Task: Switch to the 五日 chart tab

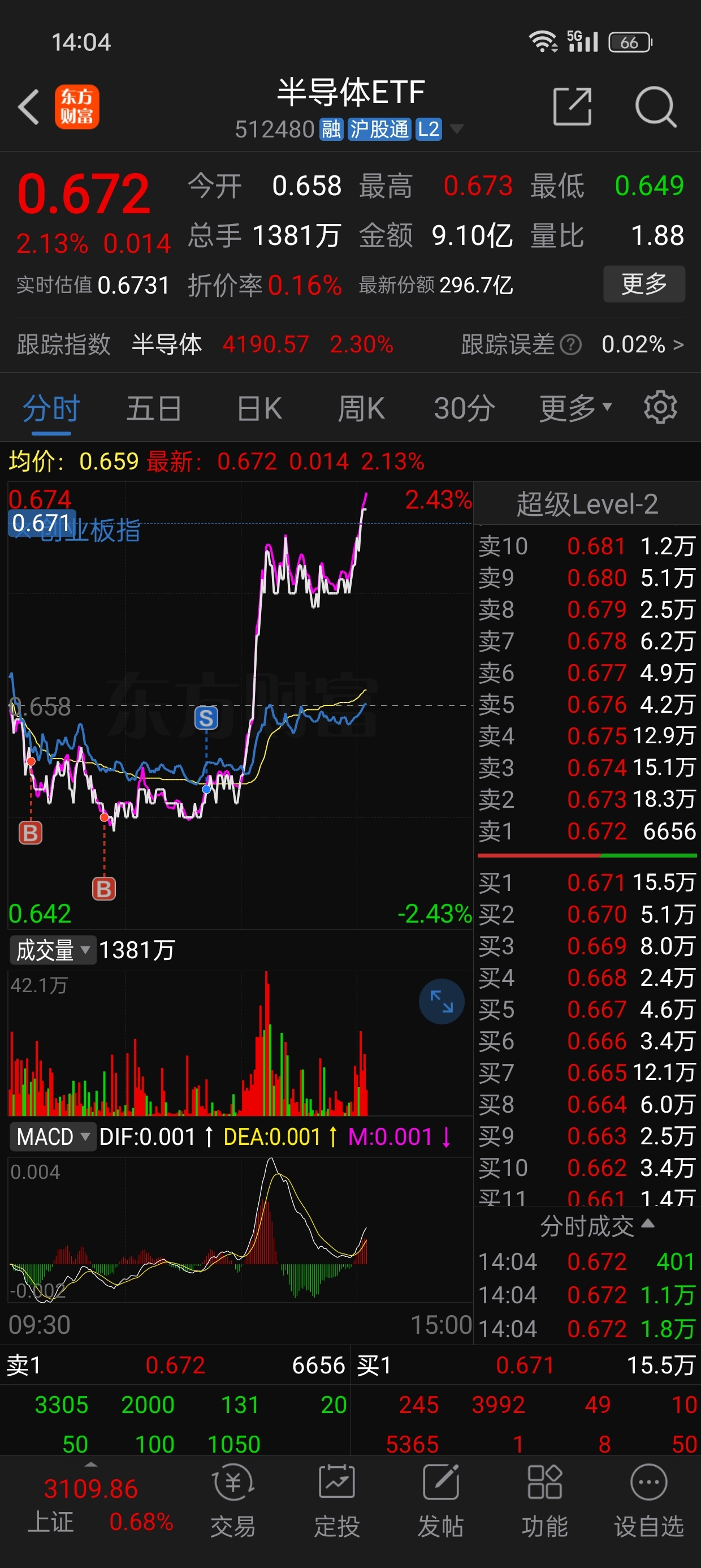Action: pyautogui.click(x=154, y=408)
